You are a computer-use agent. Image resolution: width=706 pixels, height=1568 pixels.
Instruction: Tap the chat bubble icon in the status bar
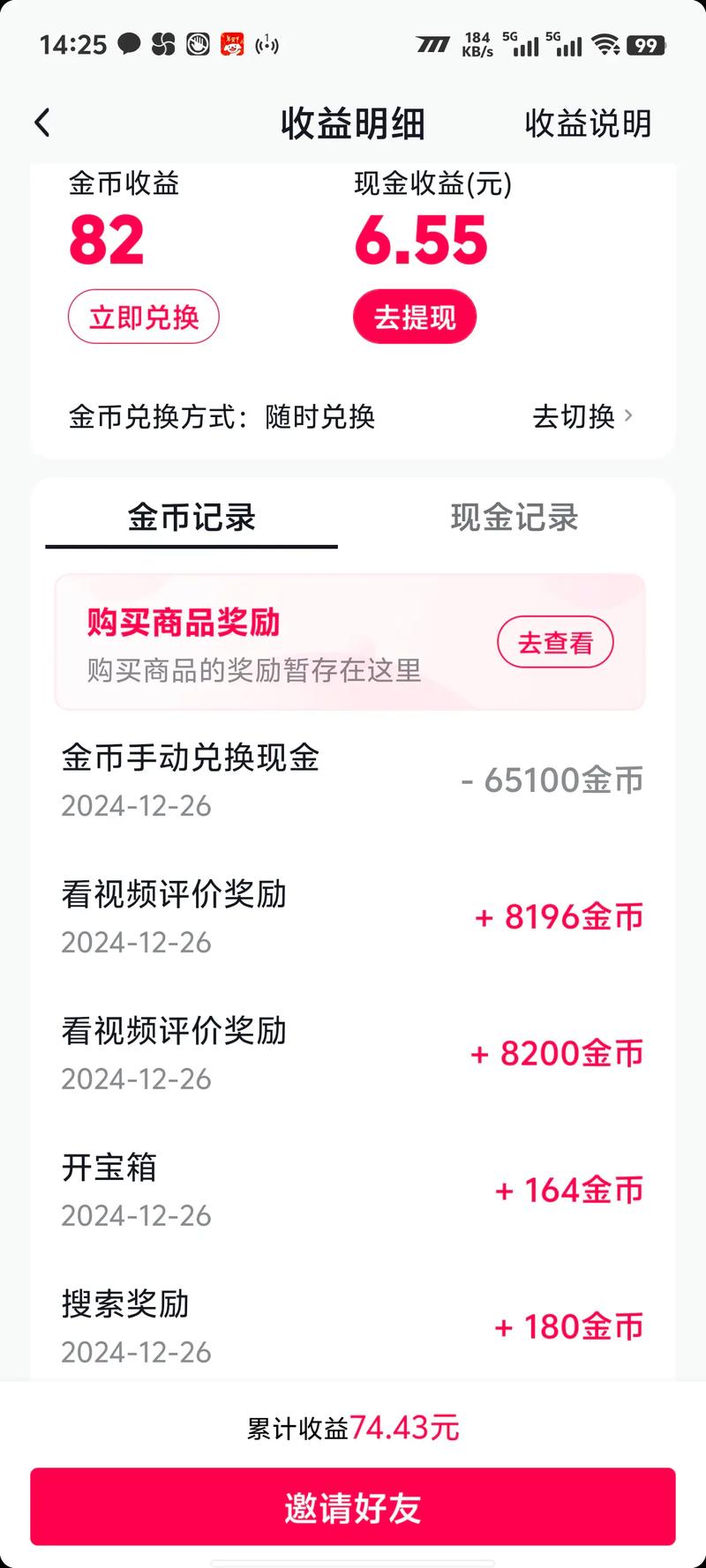tap(129, 43)
